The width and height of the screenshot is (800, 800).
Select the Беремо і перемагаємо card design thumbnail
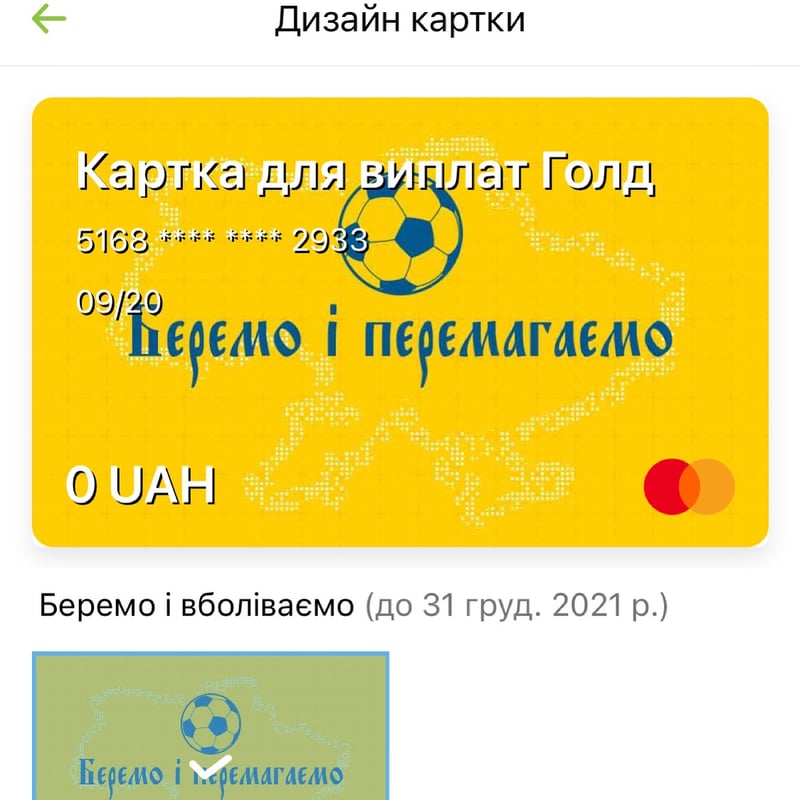[210, 726]
